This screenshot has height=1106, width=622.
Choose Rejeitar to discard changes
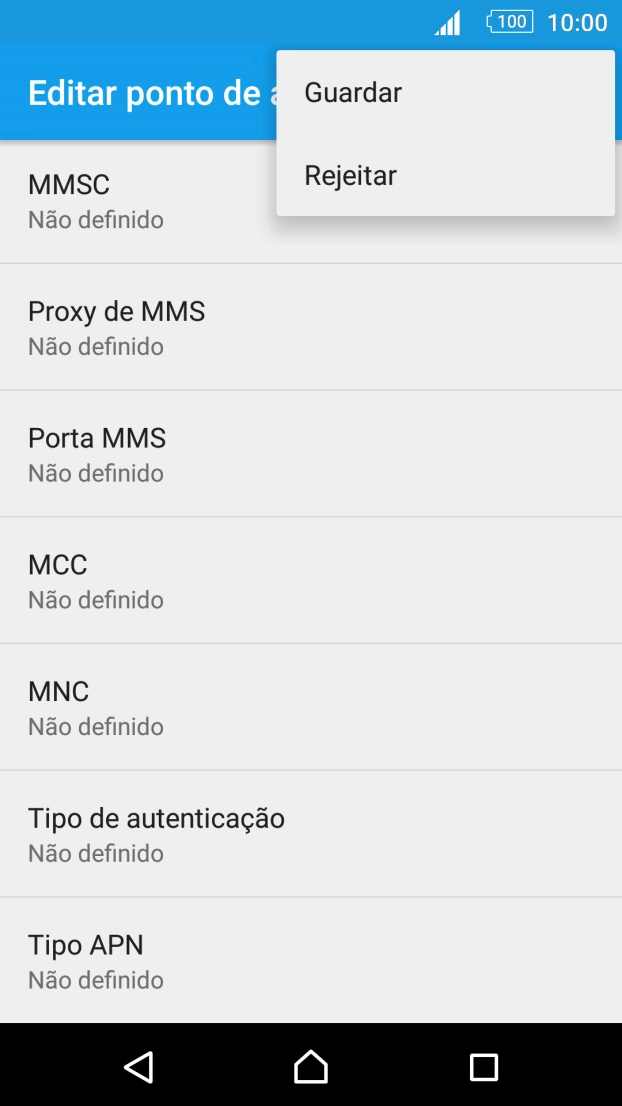click(351, 176)
